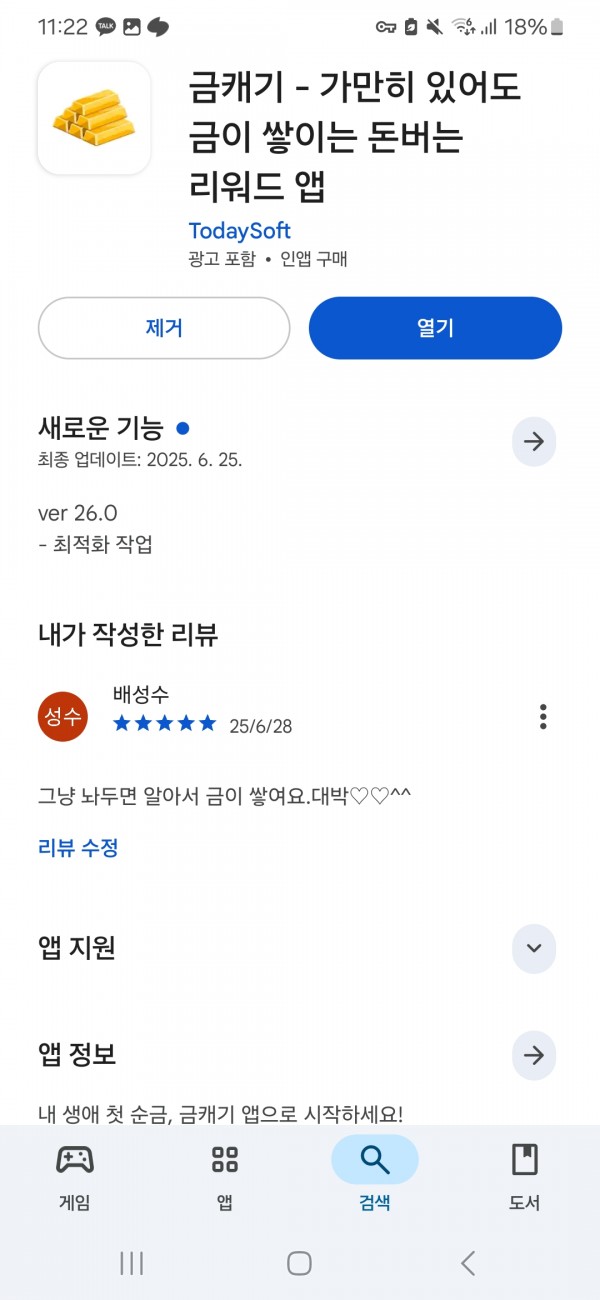This screenshot has width=600, height=1300.
Task: Tap the 제거 button to uninstall
Action: pyautogui.click(x=164, y=328)
